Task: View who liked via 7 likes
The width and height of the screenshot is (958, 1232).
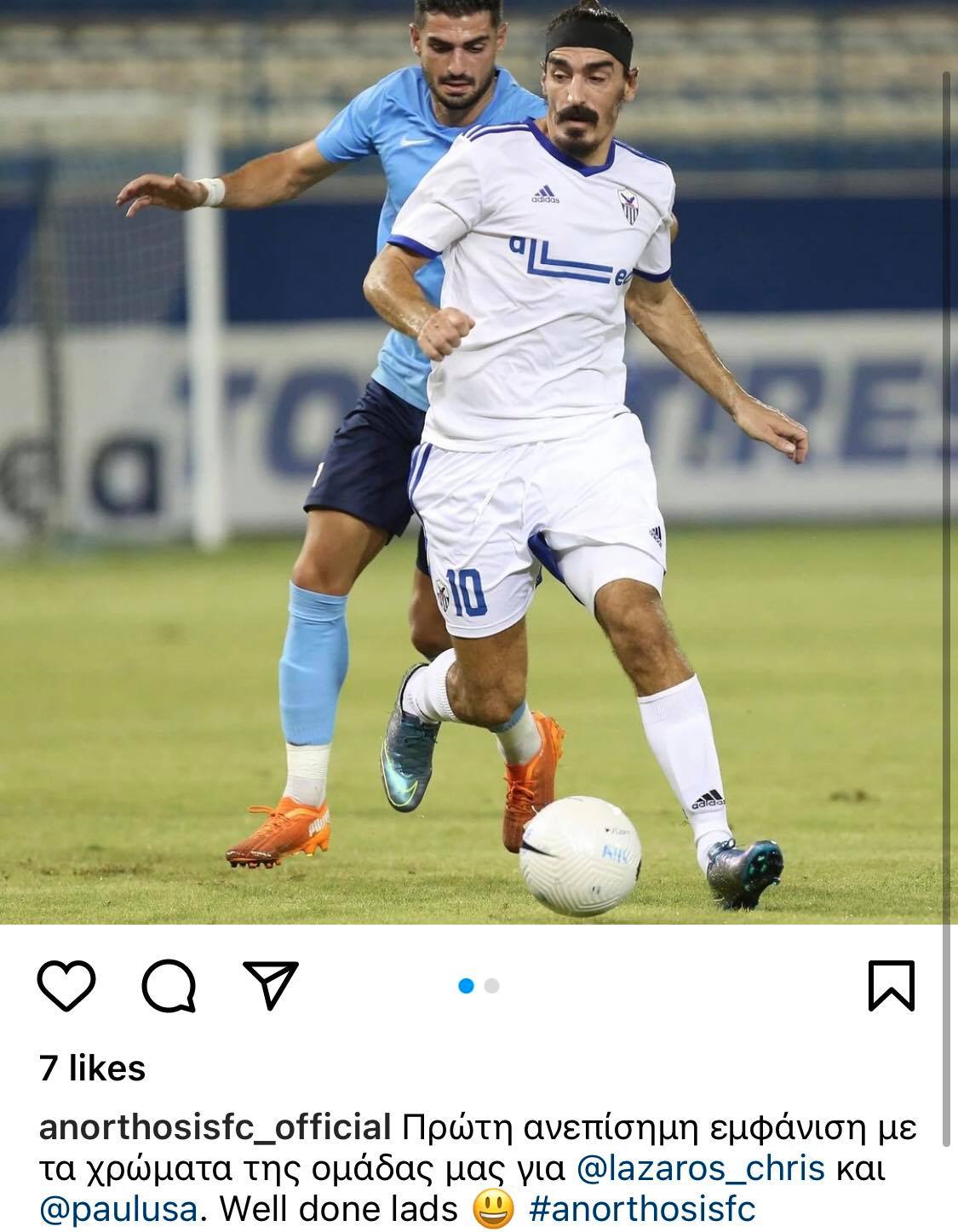Action: 92,1068
